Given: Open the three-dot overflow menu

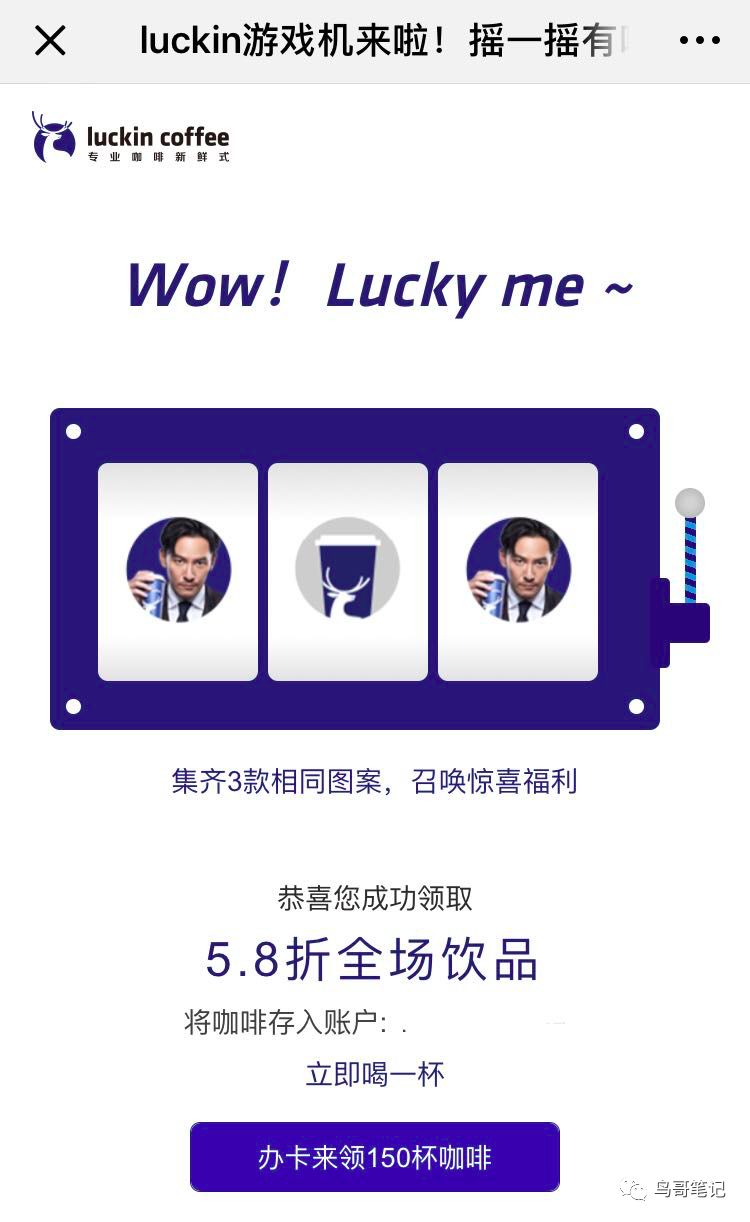Looking at the screenshot, I should (699, 41).
